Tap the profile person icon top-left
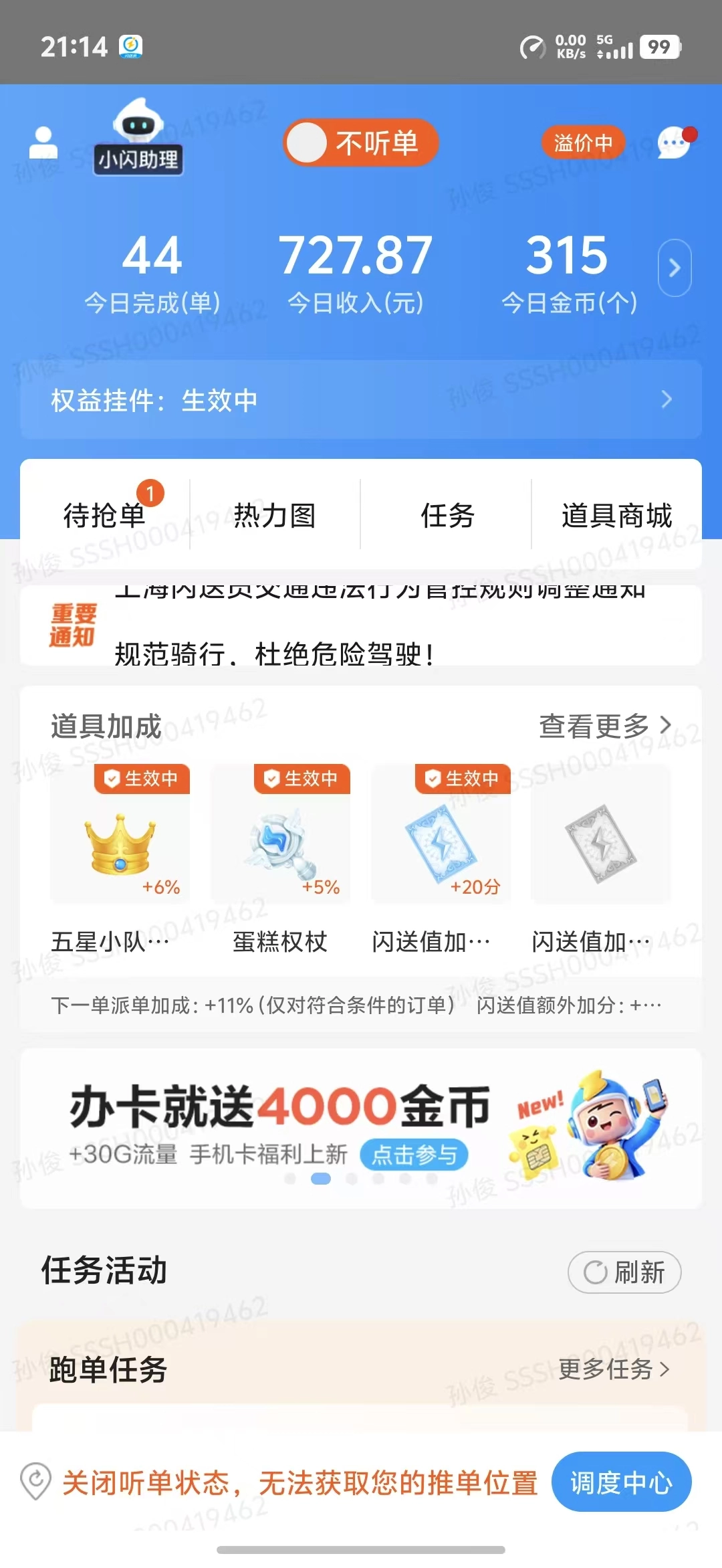 coord(43,140)
